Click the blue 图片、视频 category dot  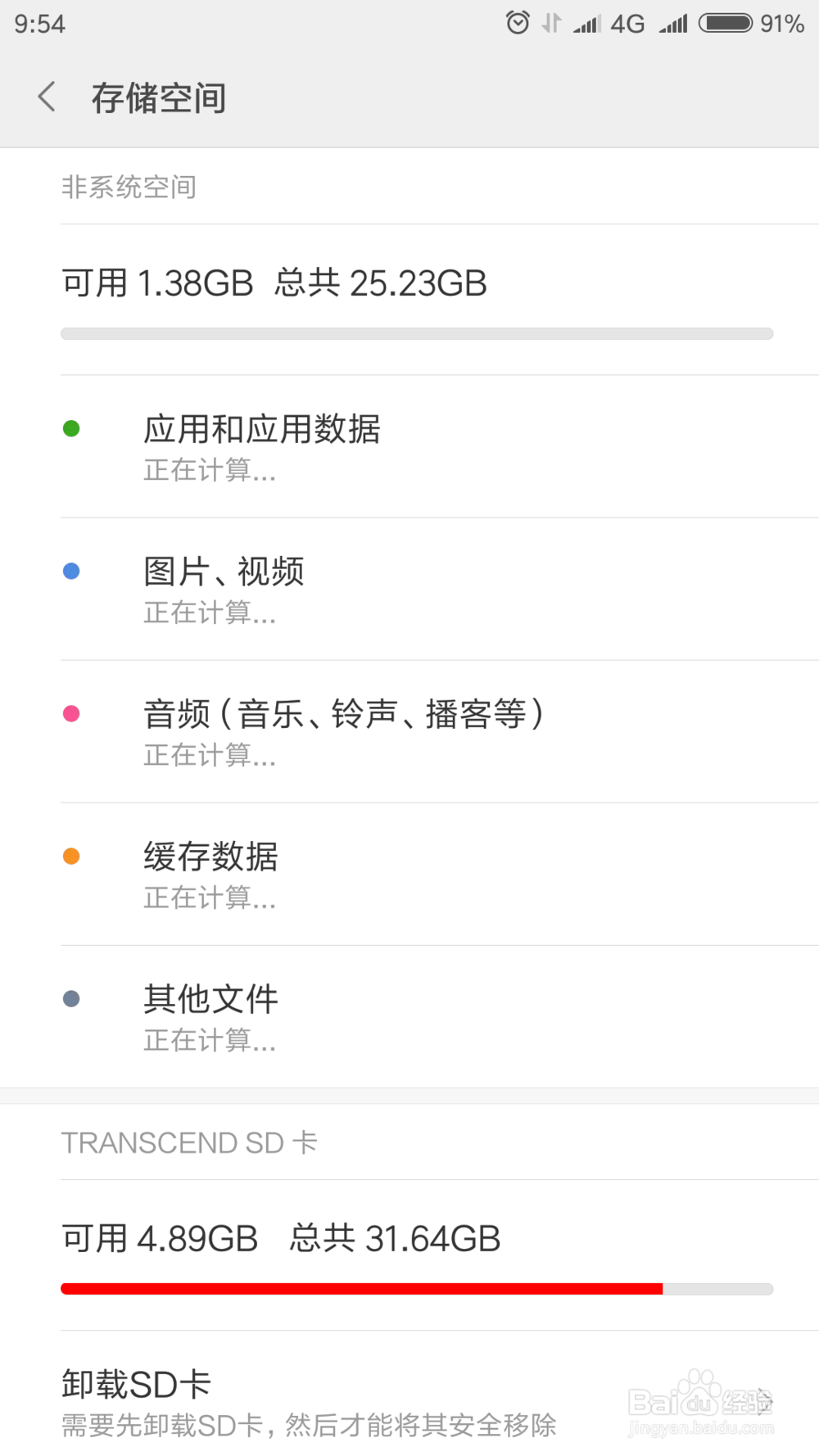pos(72,570)
